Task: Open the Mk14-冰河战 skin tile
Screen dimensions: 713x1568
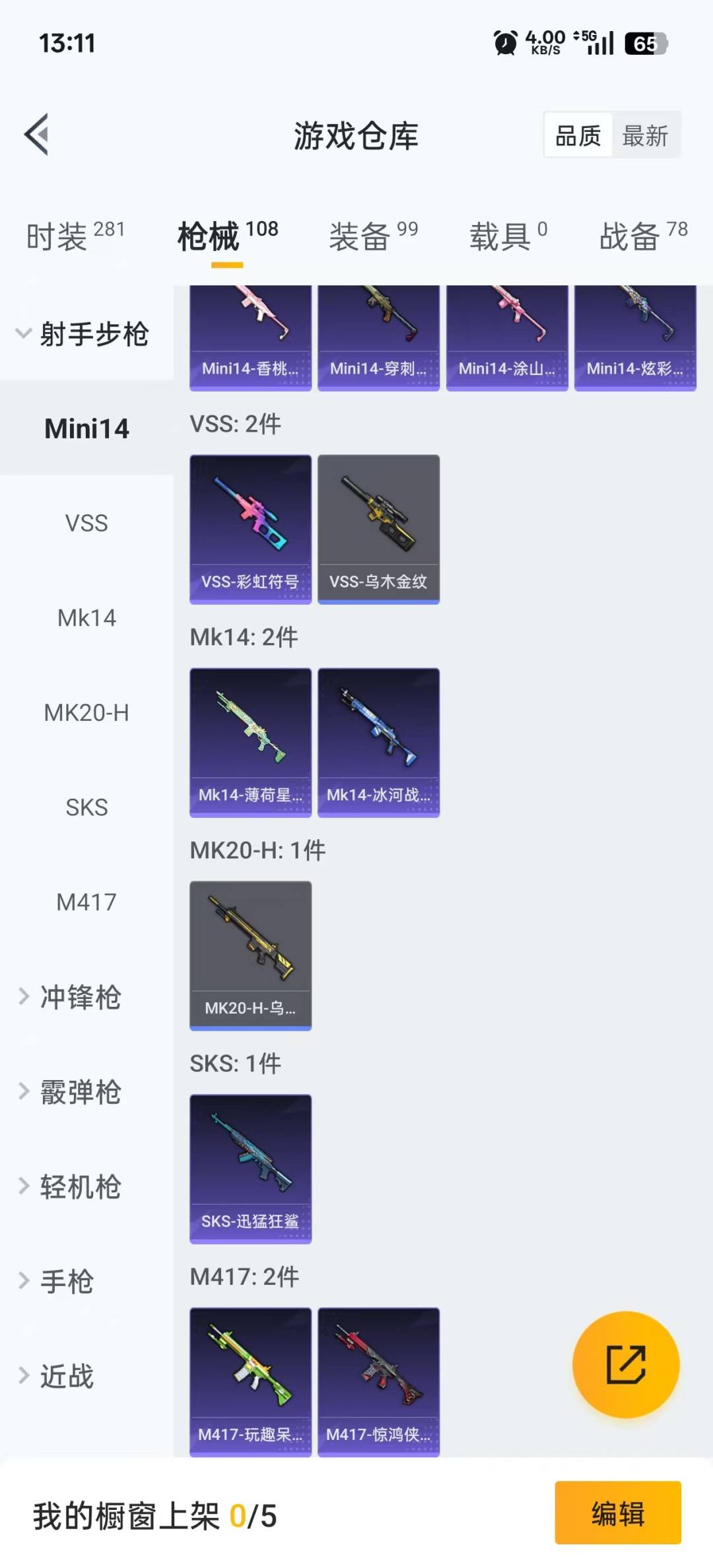Action: point(378,742)
